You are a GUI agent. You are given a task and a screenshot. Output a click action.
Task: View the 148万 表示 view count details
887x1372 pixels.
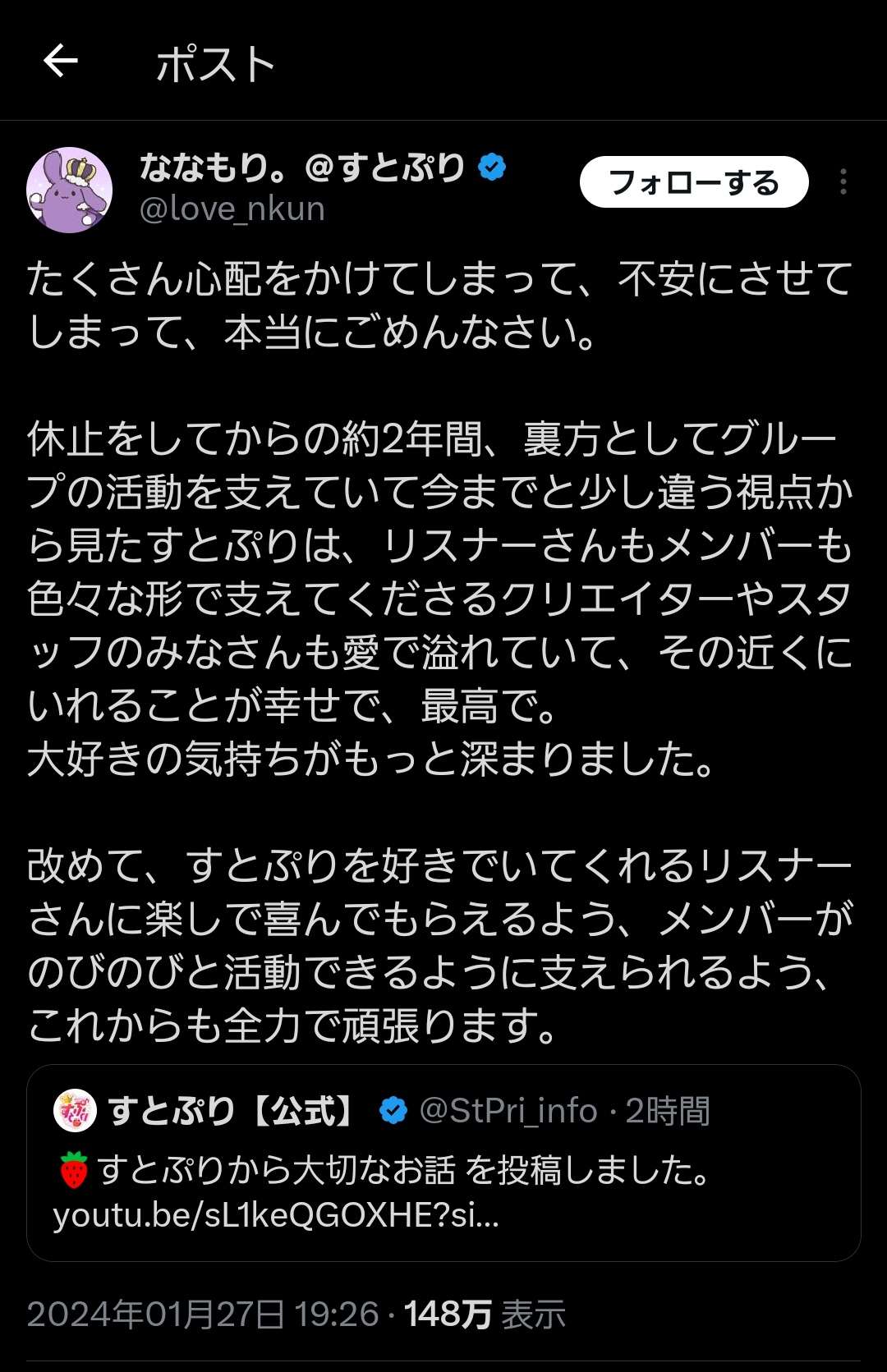485,1315
